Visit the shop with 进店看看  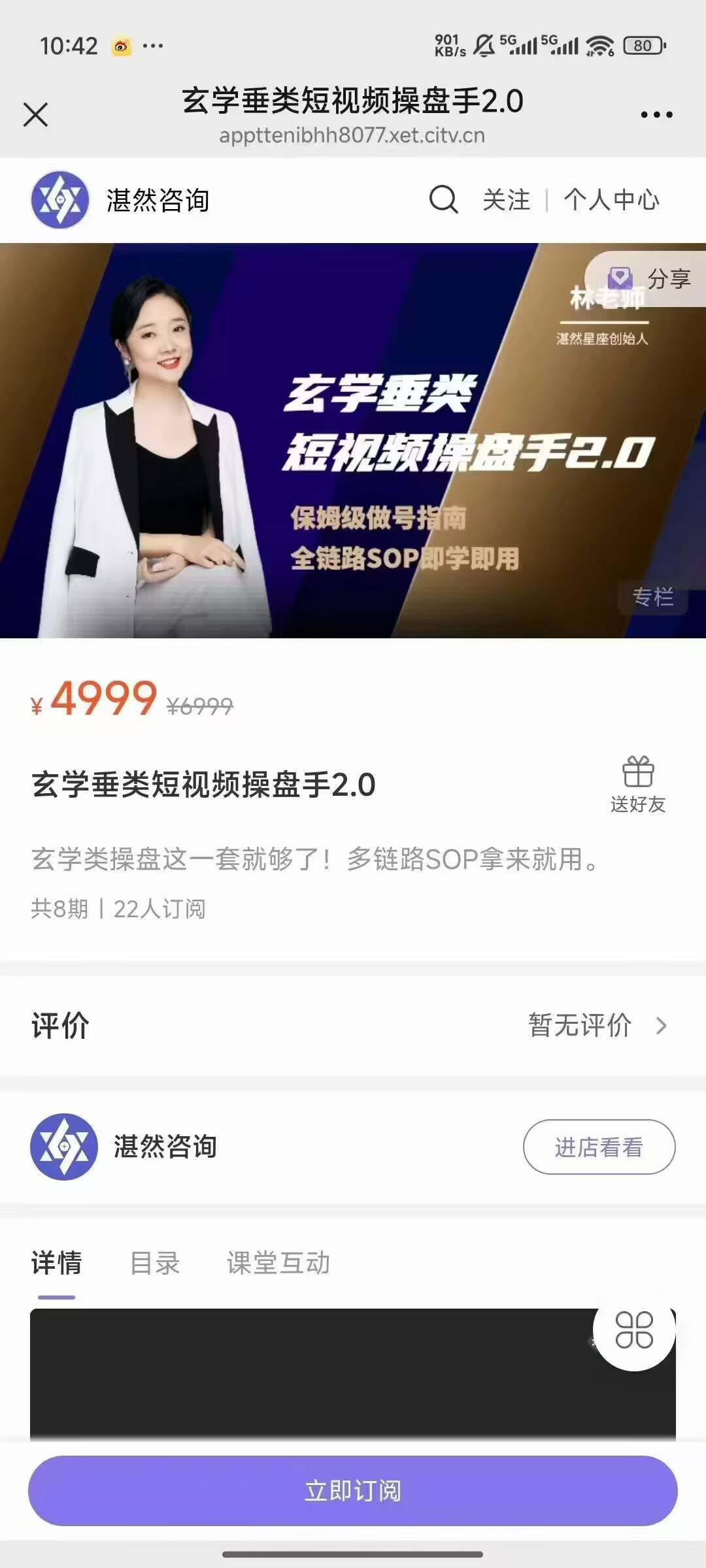[599, 1147]
